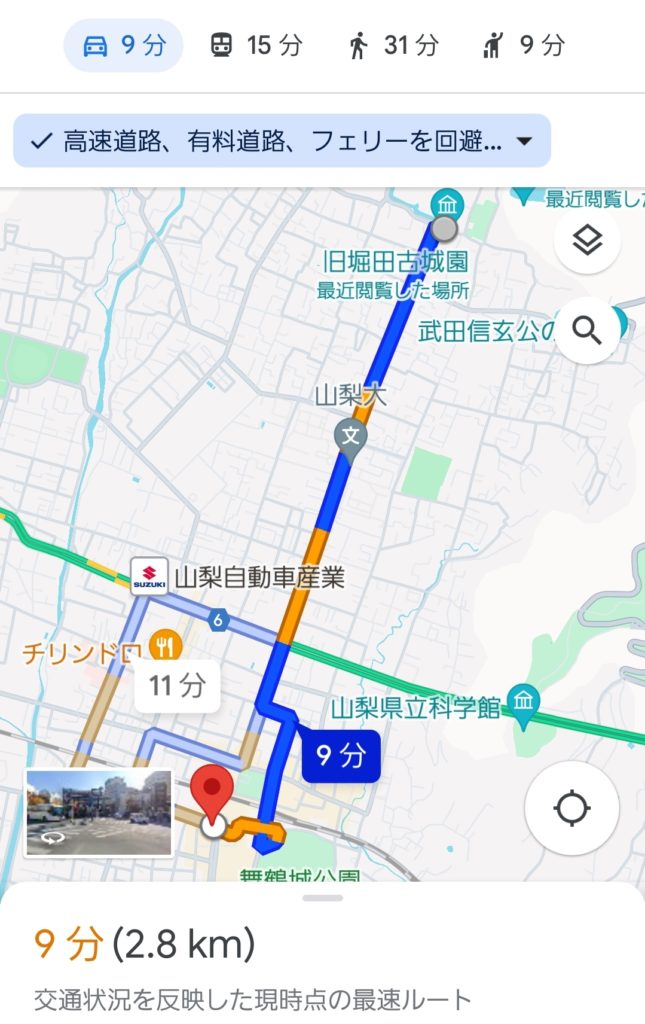Open the 山梨自動車産業 Suzuki marker

click(x=149, y=577)
